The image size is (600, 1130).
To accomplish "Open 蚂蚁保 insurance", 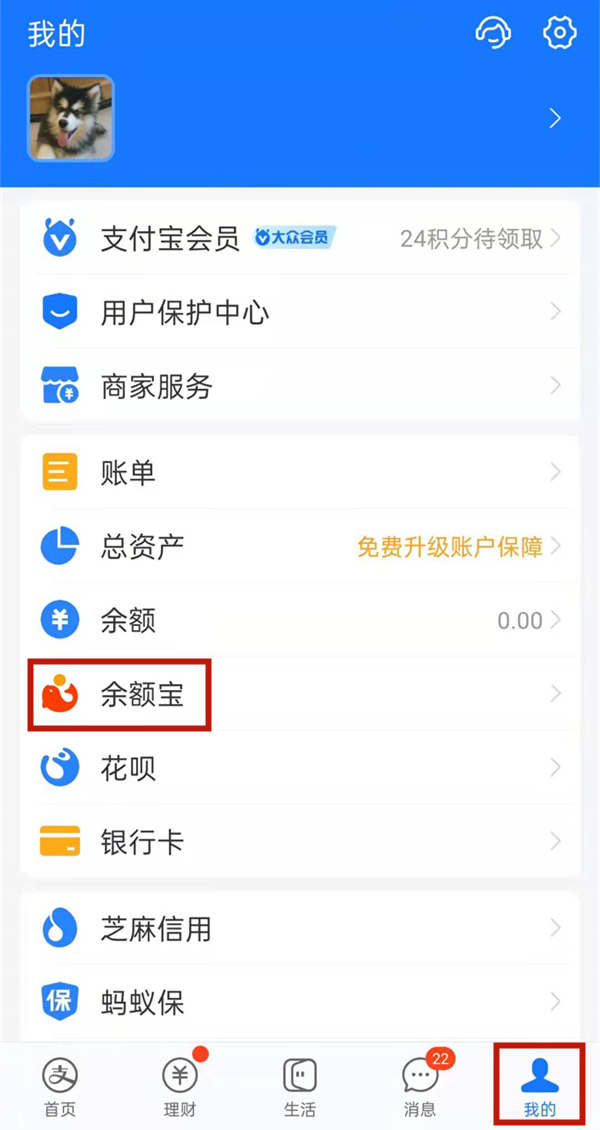I will [300, 1002].
